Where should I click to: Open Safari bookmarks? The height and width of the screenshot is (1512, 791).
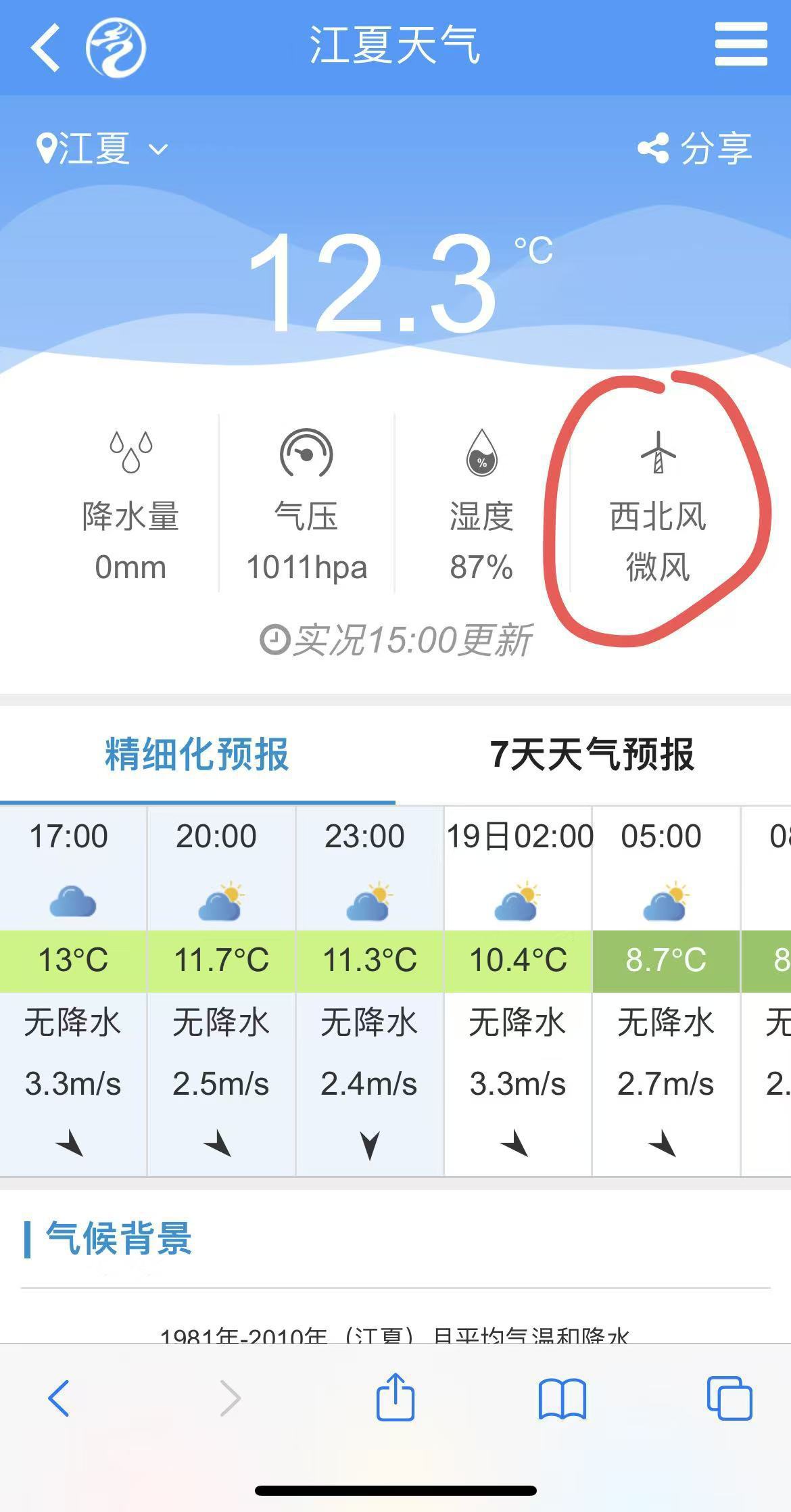[x=562, y=1397]
